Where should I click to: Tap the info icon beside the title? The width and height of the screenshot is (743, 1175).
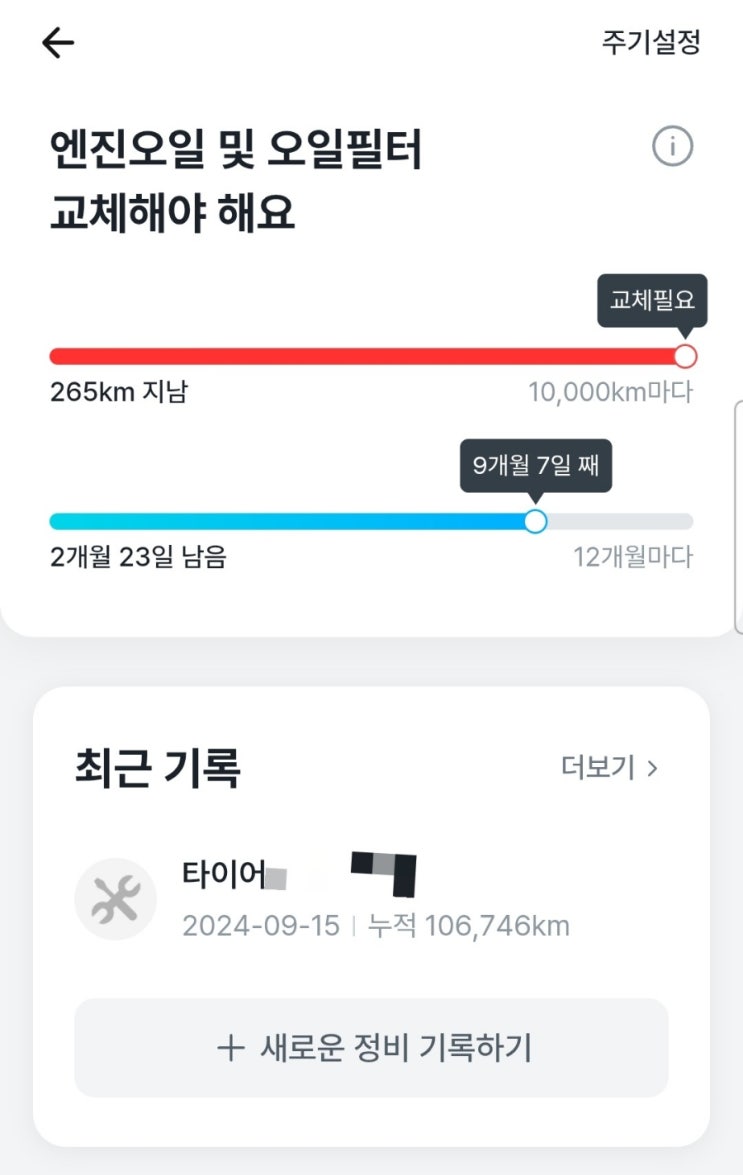[672, 148]
